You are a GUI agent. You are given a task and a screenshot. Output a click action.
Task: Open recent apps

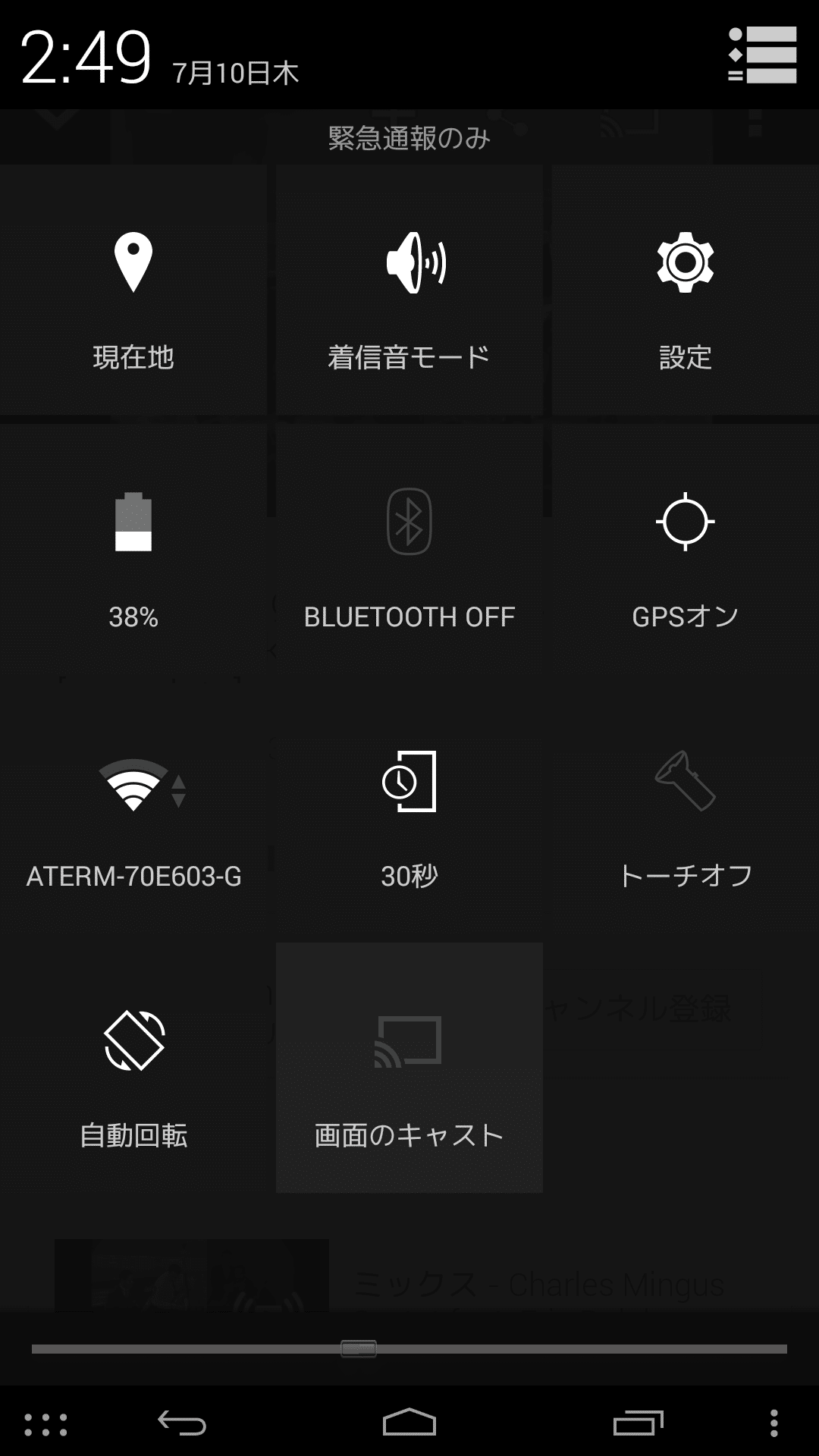(638, 1423)
